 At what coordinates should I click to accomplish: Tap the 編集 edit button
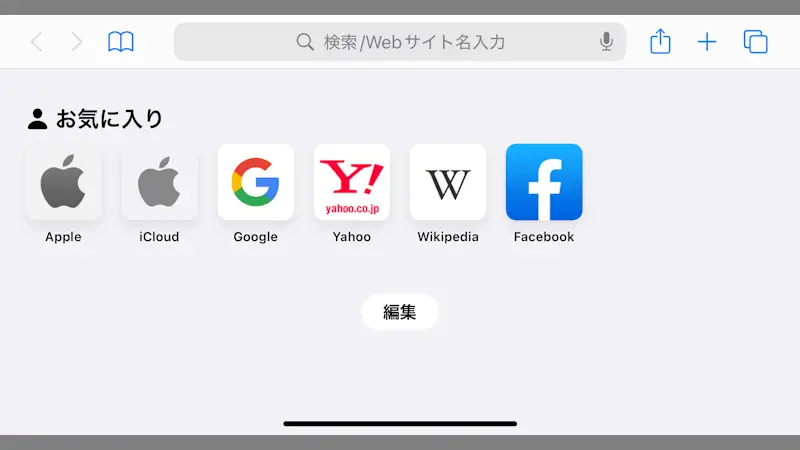pyautogui.click(x=399, y=312)
